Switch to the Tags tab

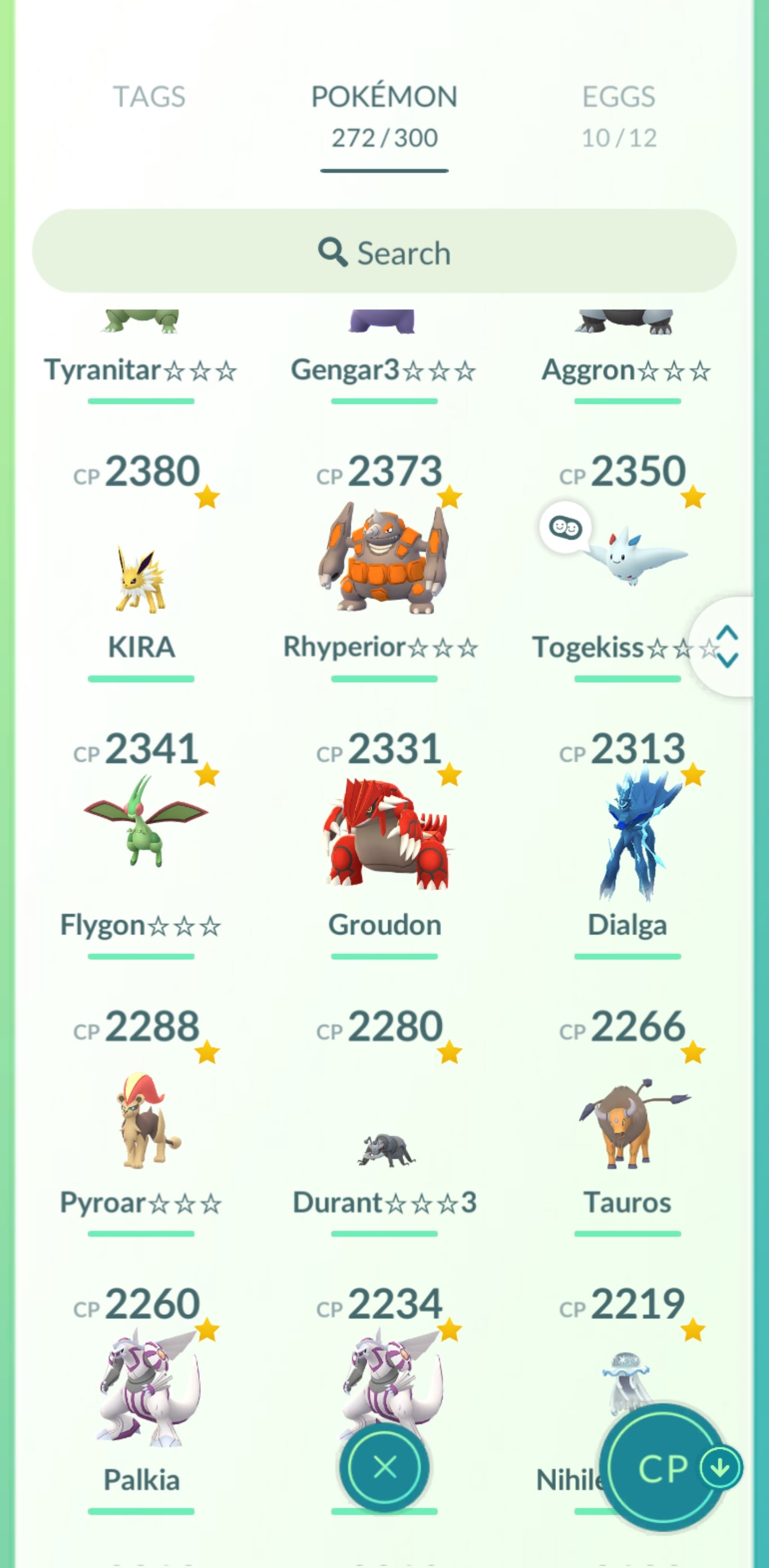coord(149,97)
